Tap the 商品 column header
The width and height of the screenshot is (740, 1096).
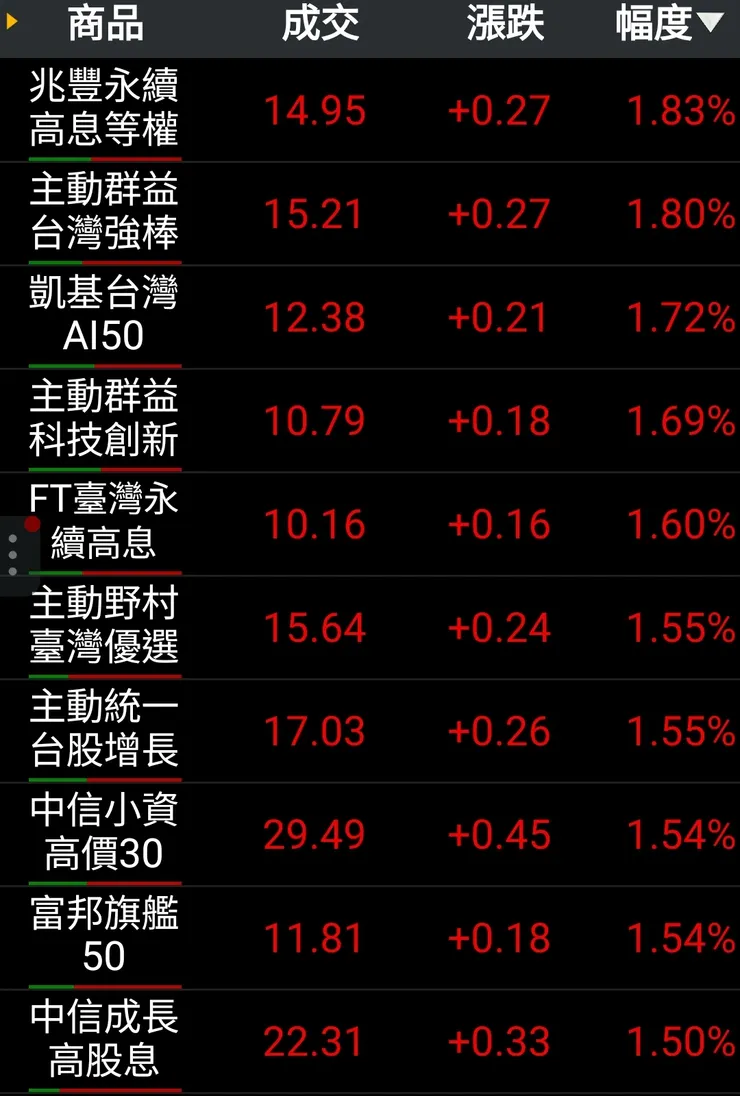coord(105,24)
